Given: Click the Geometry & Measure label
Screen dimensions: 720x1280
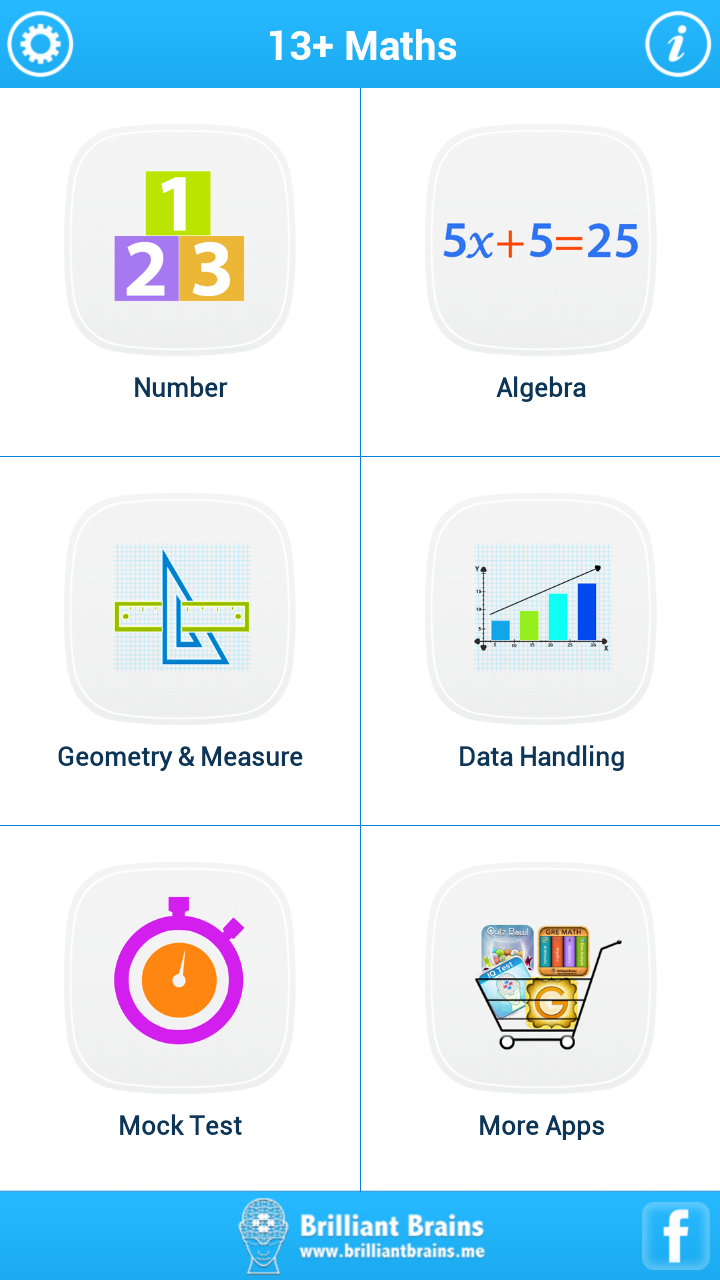Looking at the screenshot, I should click(x=180, y=757).
